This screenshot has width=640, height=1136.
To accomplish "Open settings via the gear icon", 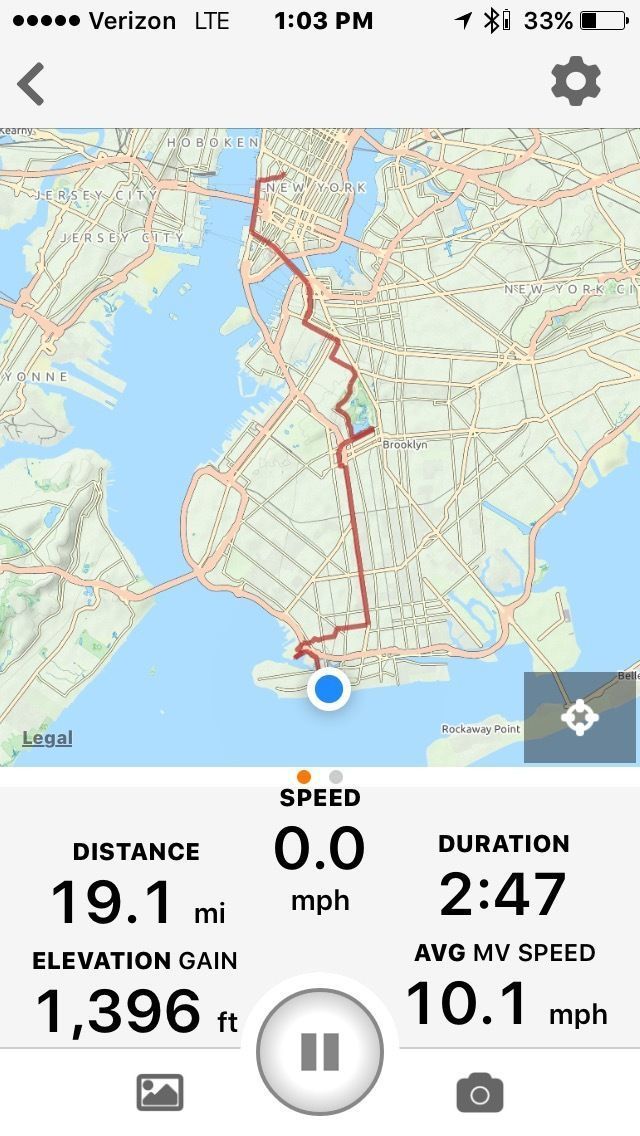I will 576,82.
